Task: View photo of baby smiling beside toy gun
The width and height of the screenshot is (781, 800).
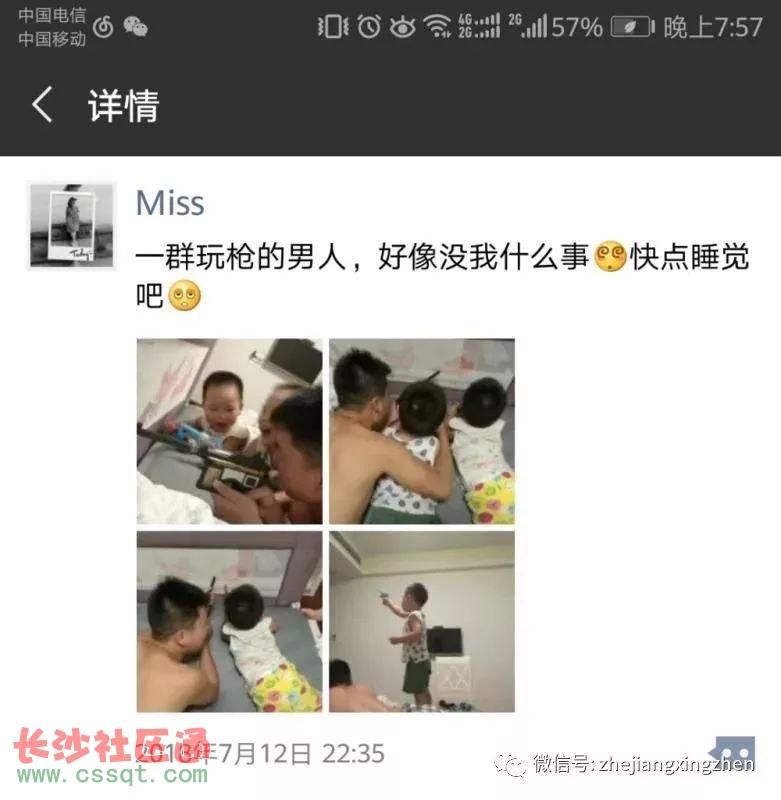Action: point(230,431)
